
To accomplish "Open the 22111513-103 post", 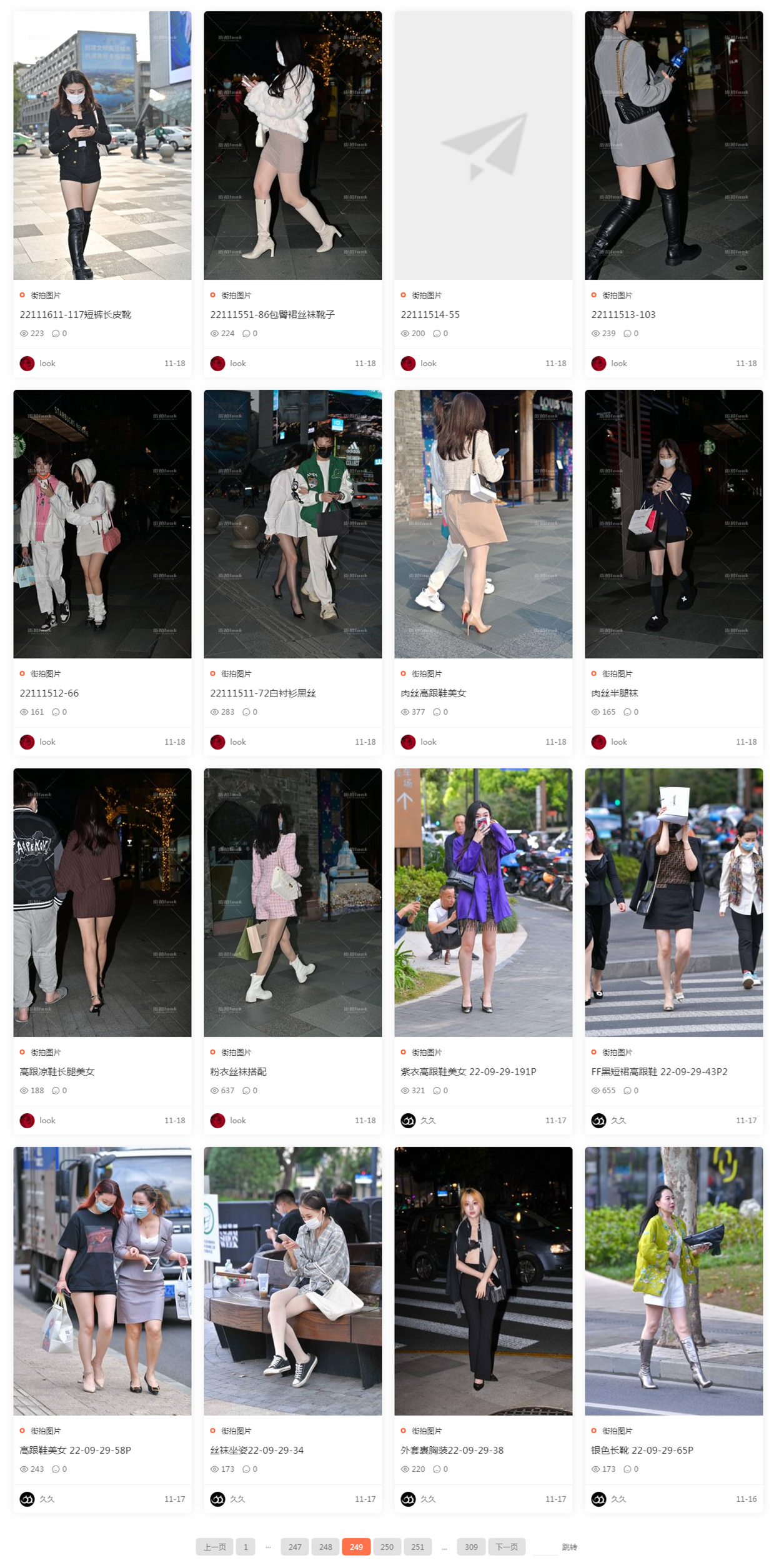I will coord(623,314).
